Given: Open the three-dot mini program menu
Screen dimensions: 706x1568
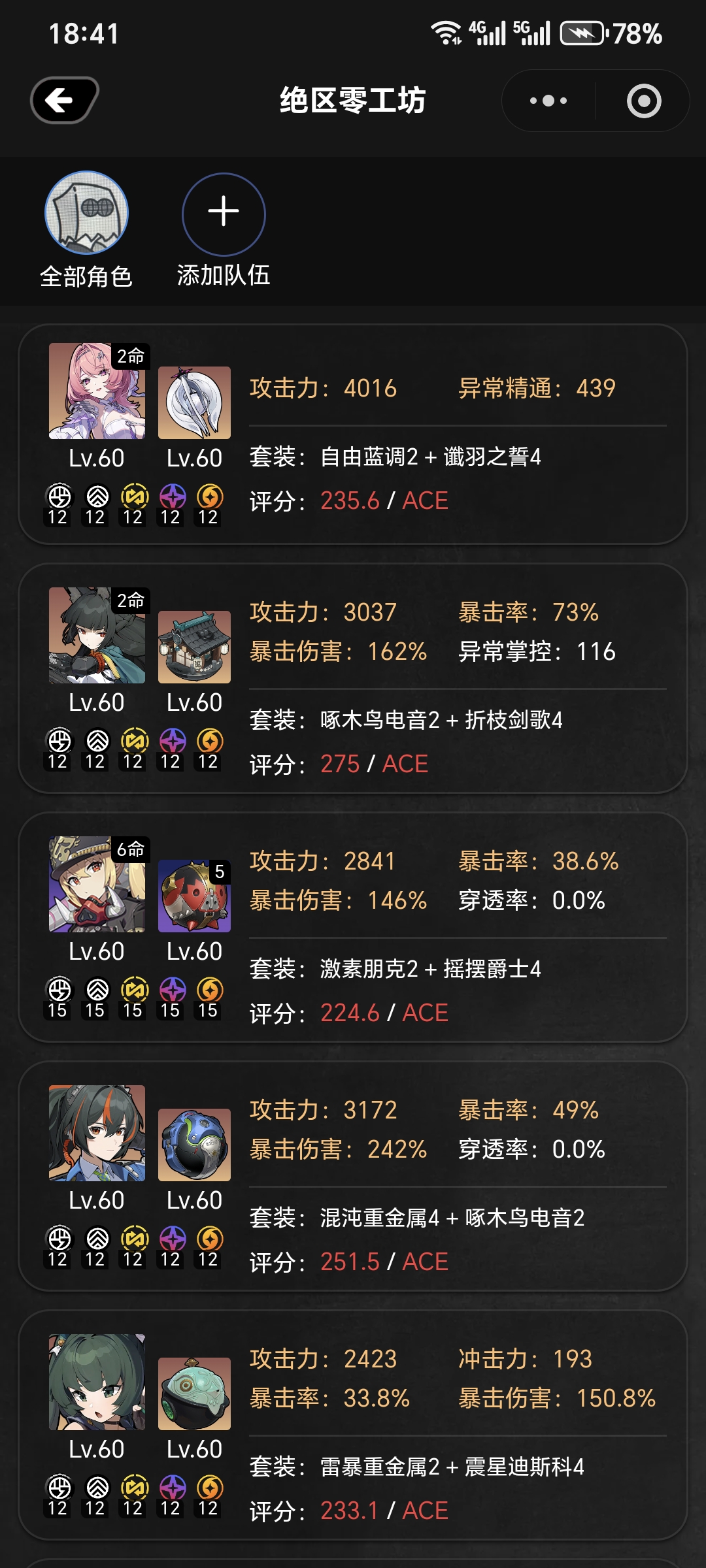Looking at the screenshot, I should [548, 101].
